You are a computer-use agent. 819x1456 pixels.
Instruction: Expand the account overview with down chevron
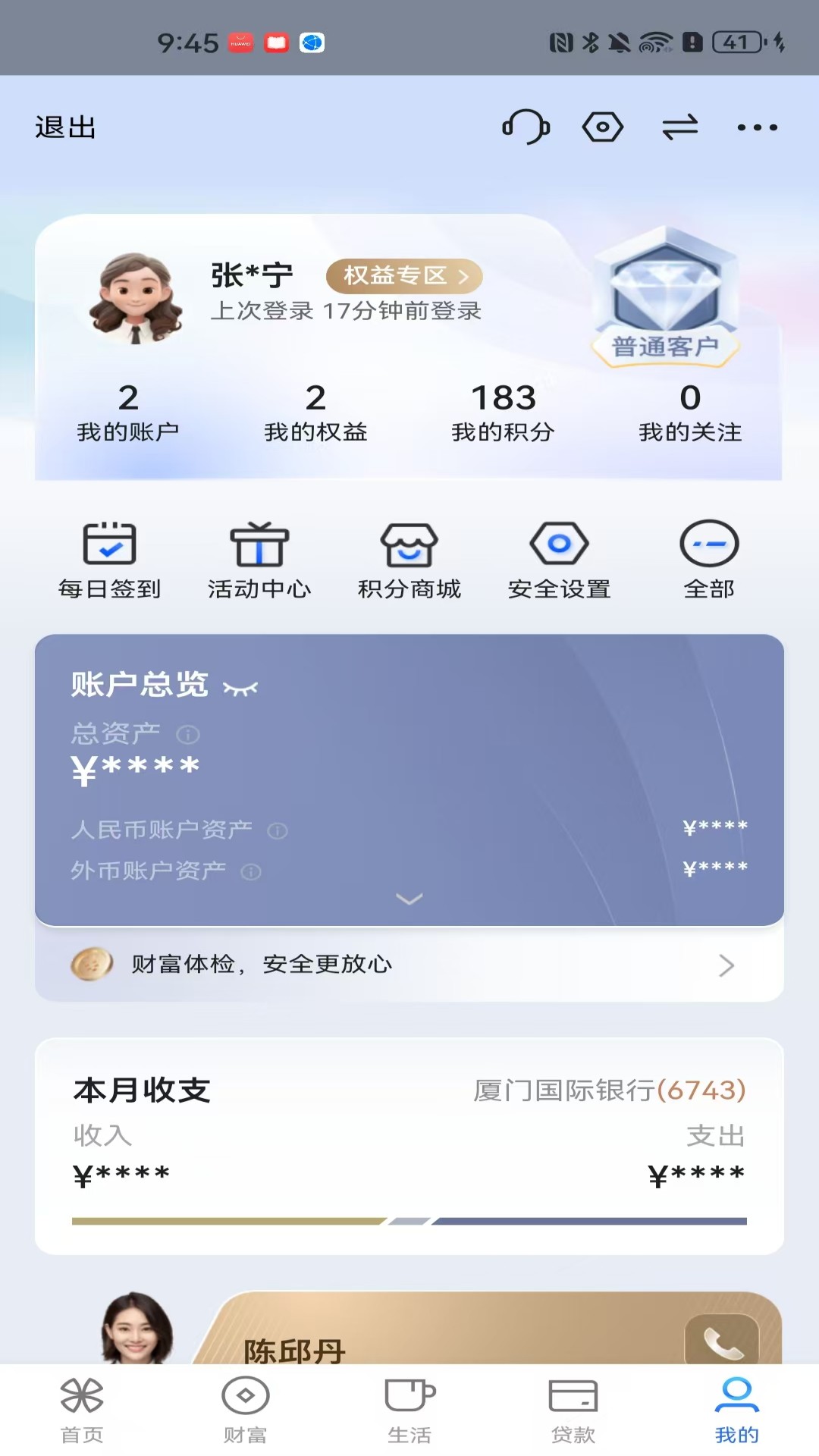point(409,899)
